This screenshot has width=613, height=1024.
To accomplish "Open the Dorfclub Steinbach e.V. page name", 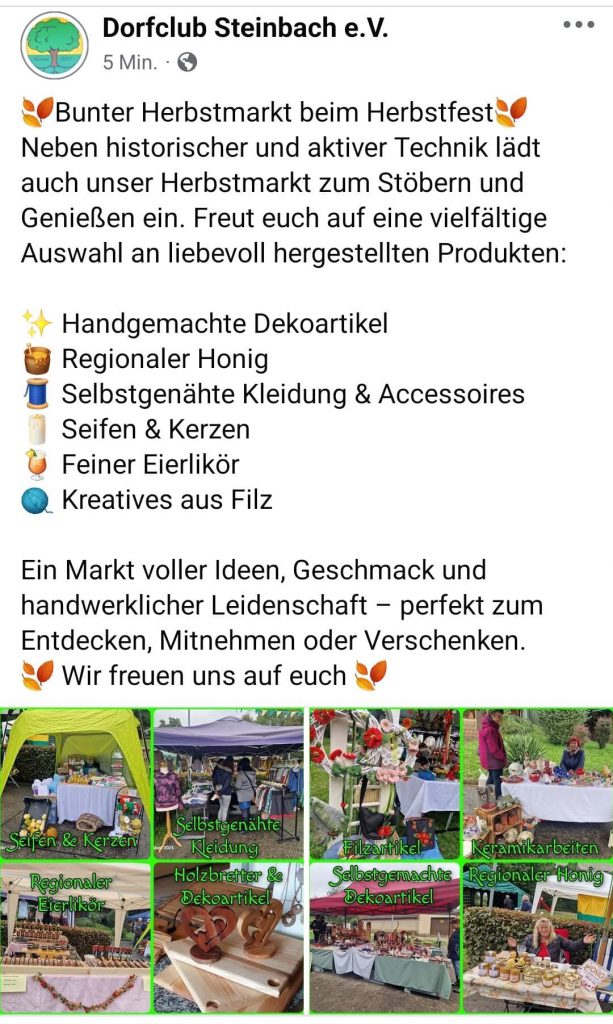I will (245, 29).
